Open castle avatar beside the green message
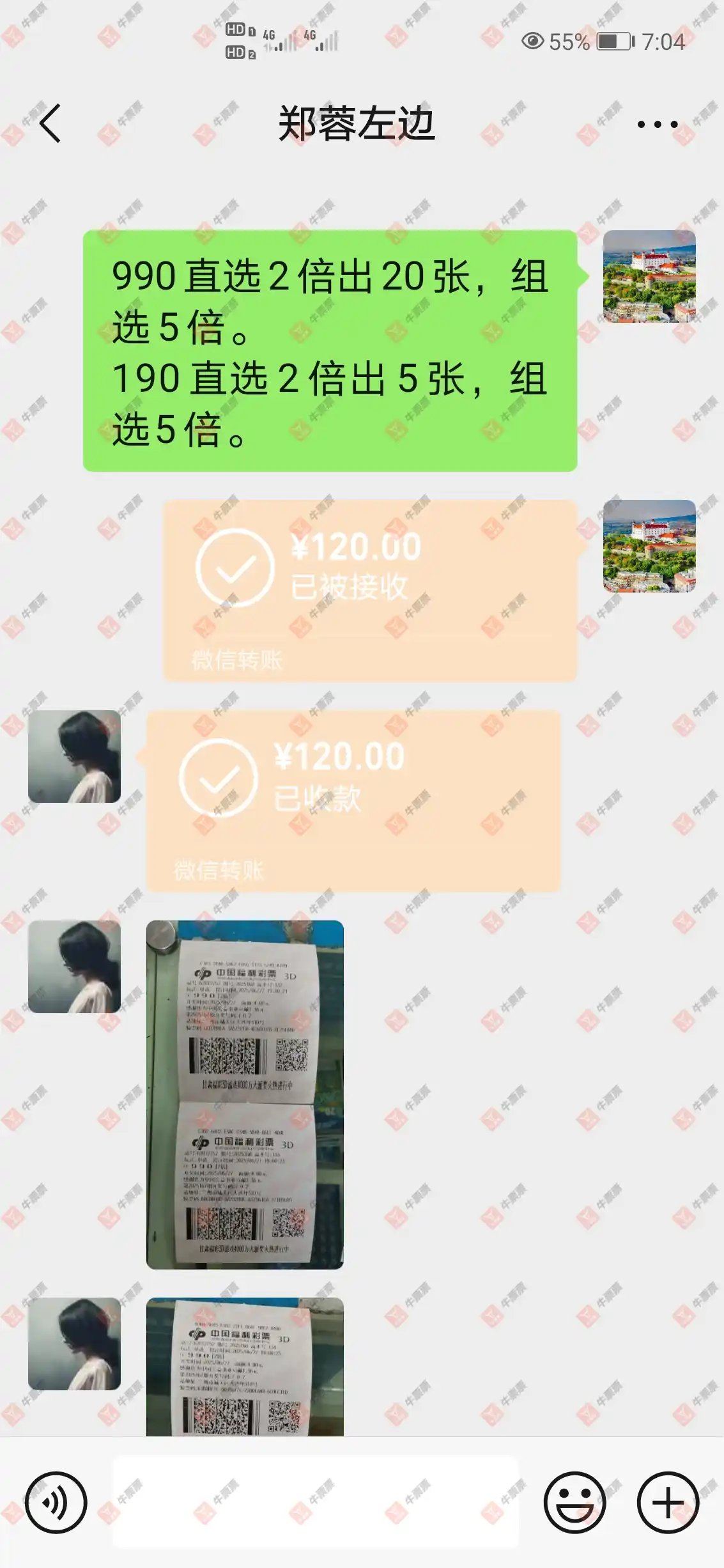This screenshot has height=1568, width=724. pos(649,276)
